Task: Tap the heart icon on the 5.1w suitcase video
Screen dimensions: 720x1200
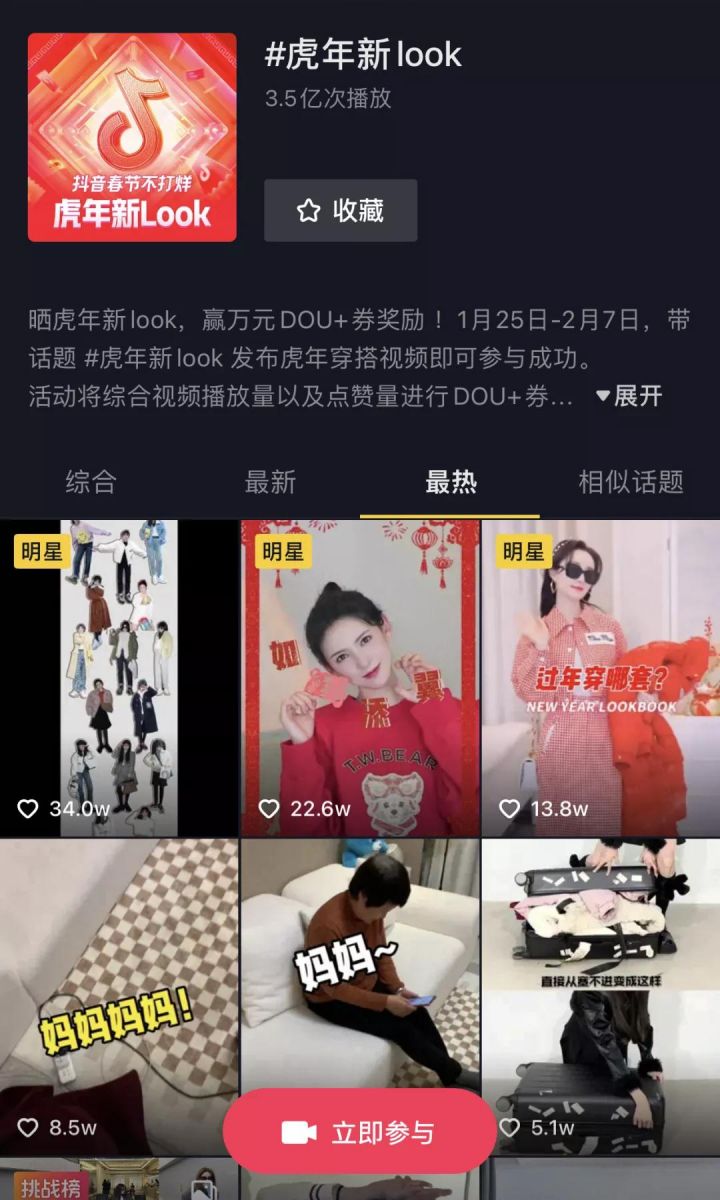Action: 509,1125
